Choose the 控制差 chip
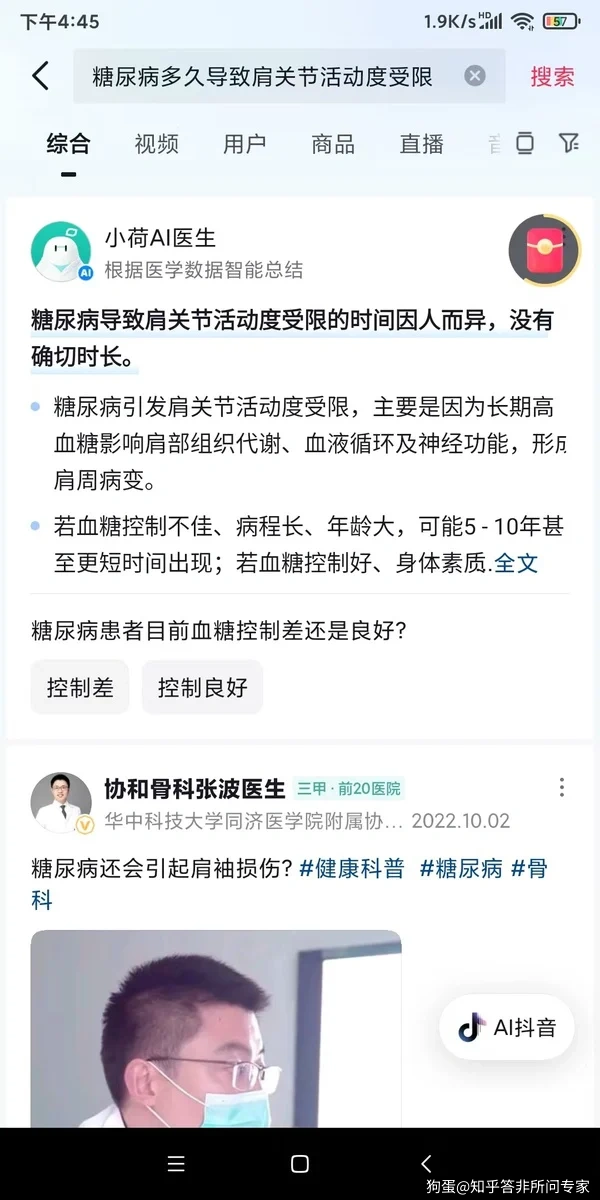This screenshot has width=600, height=1200. tap(80, 688)
